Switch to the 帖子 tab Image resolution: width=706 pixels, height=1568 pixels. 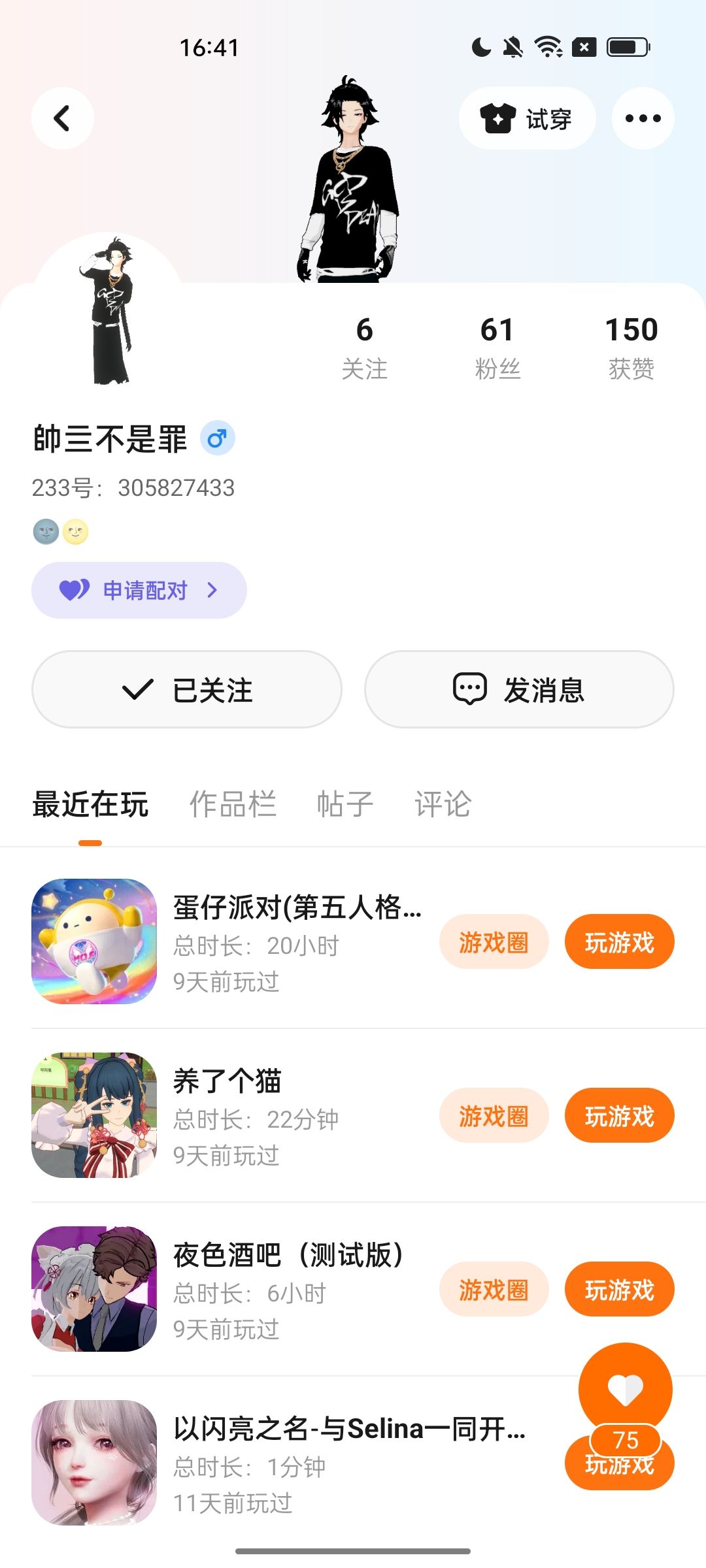(345, 804)
